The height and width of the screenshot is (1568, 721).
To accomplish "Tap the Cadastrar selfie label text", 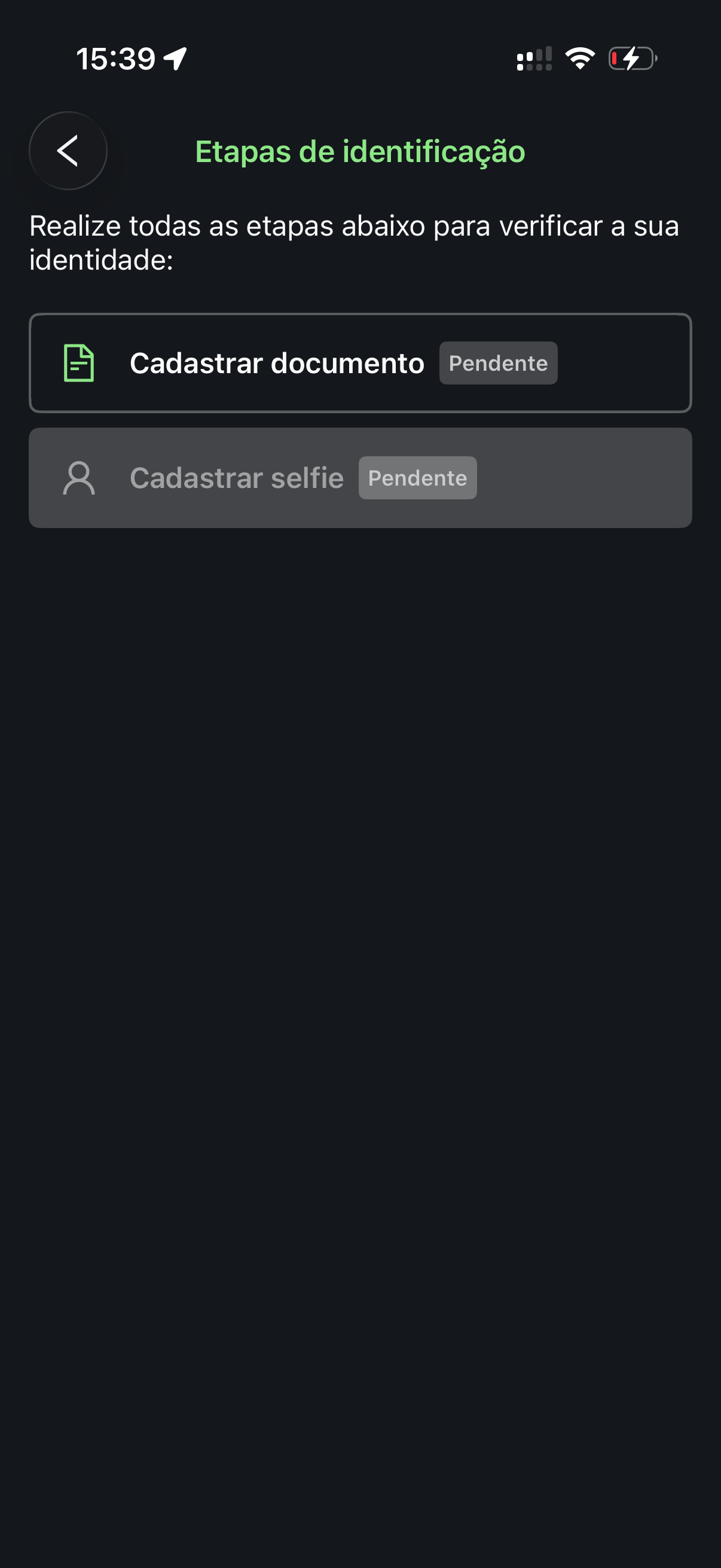I will 236,477.
